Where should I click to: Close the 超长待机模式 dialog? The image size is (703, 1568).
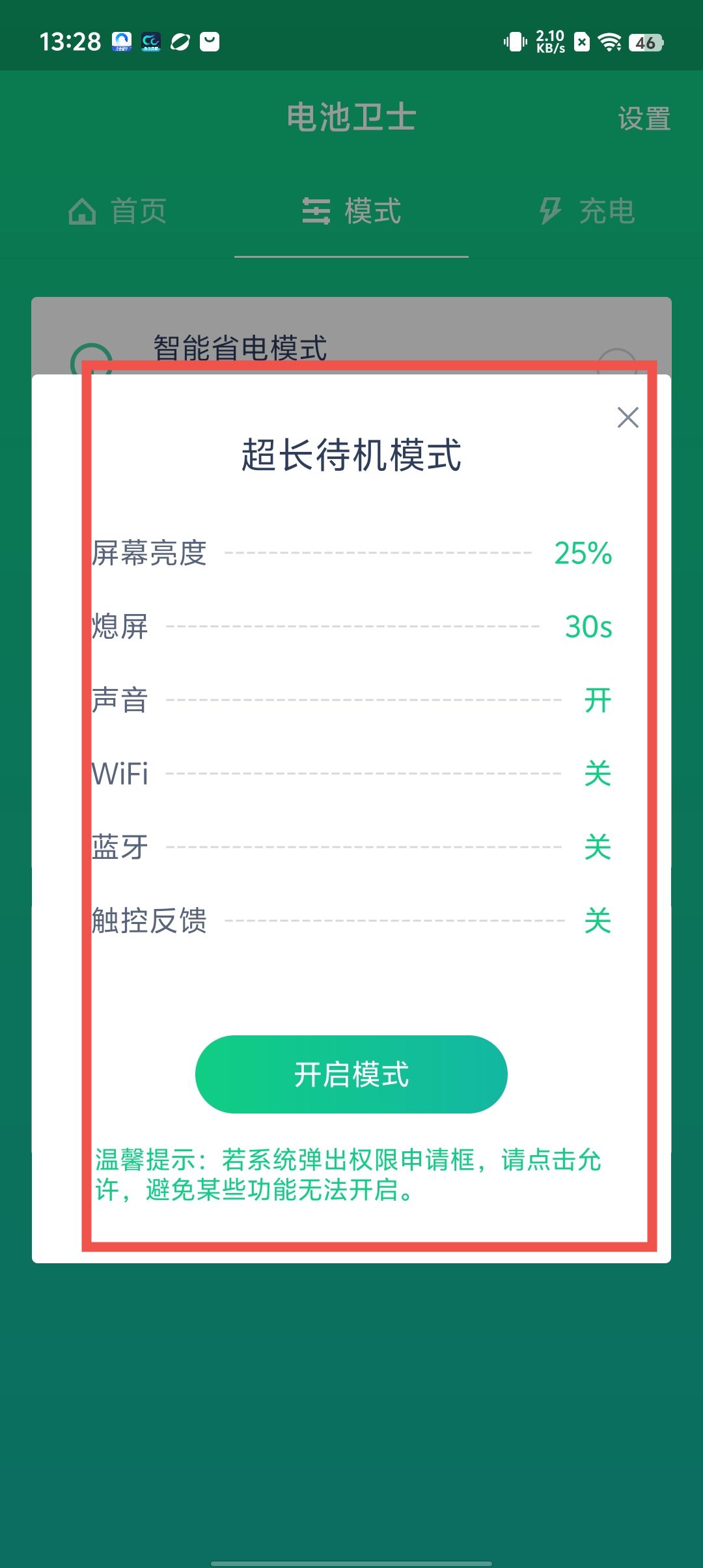627,417
